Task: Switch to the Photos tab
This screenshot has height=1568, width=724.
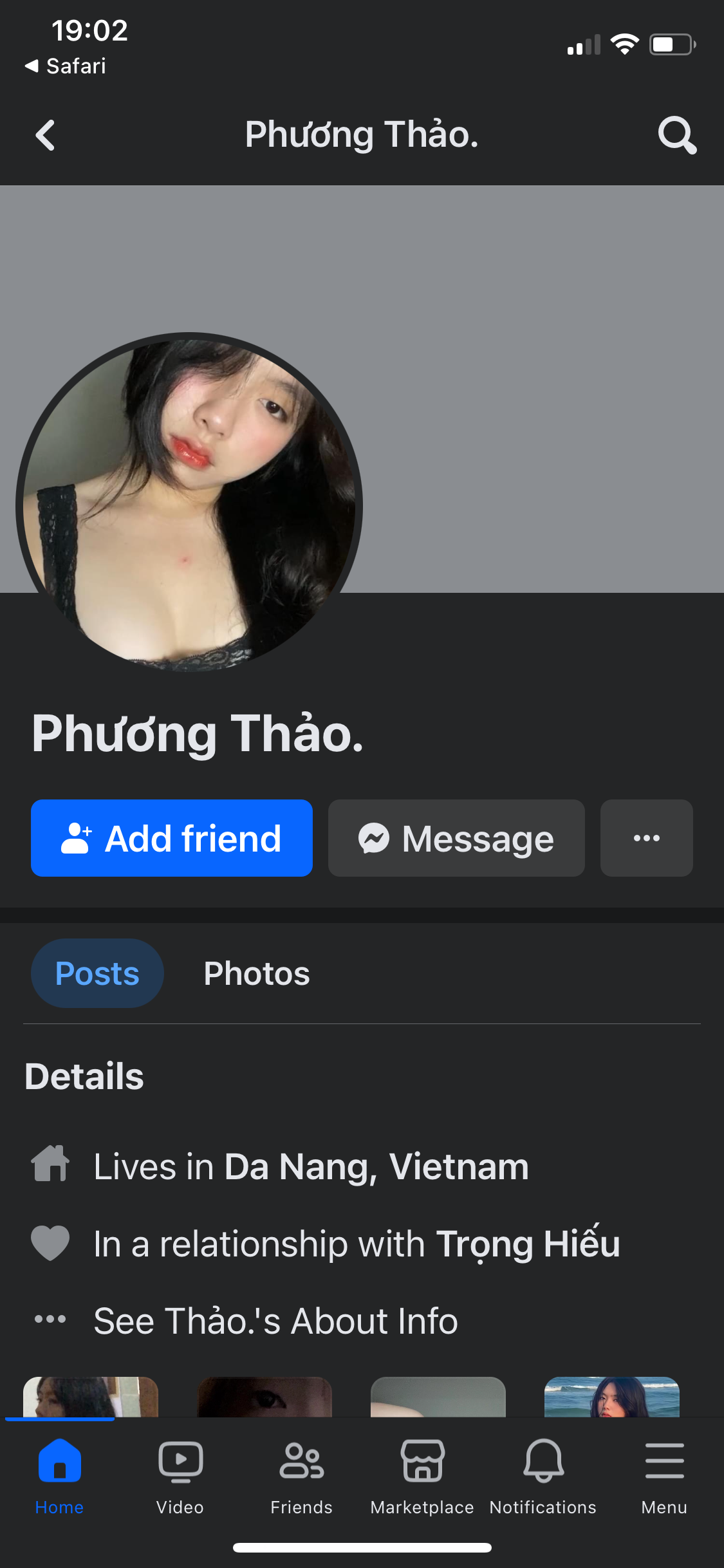Action: coord(257,973)
